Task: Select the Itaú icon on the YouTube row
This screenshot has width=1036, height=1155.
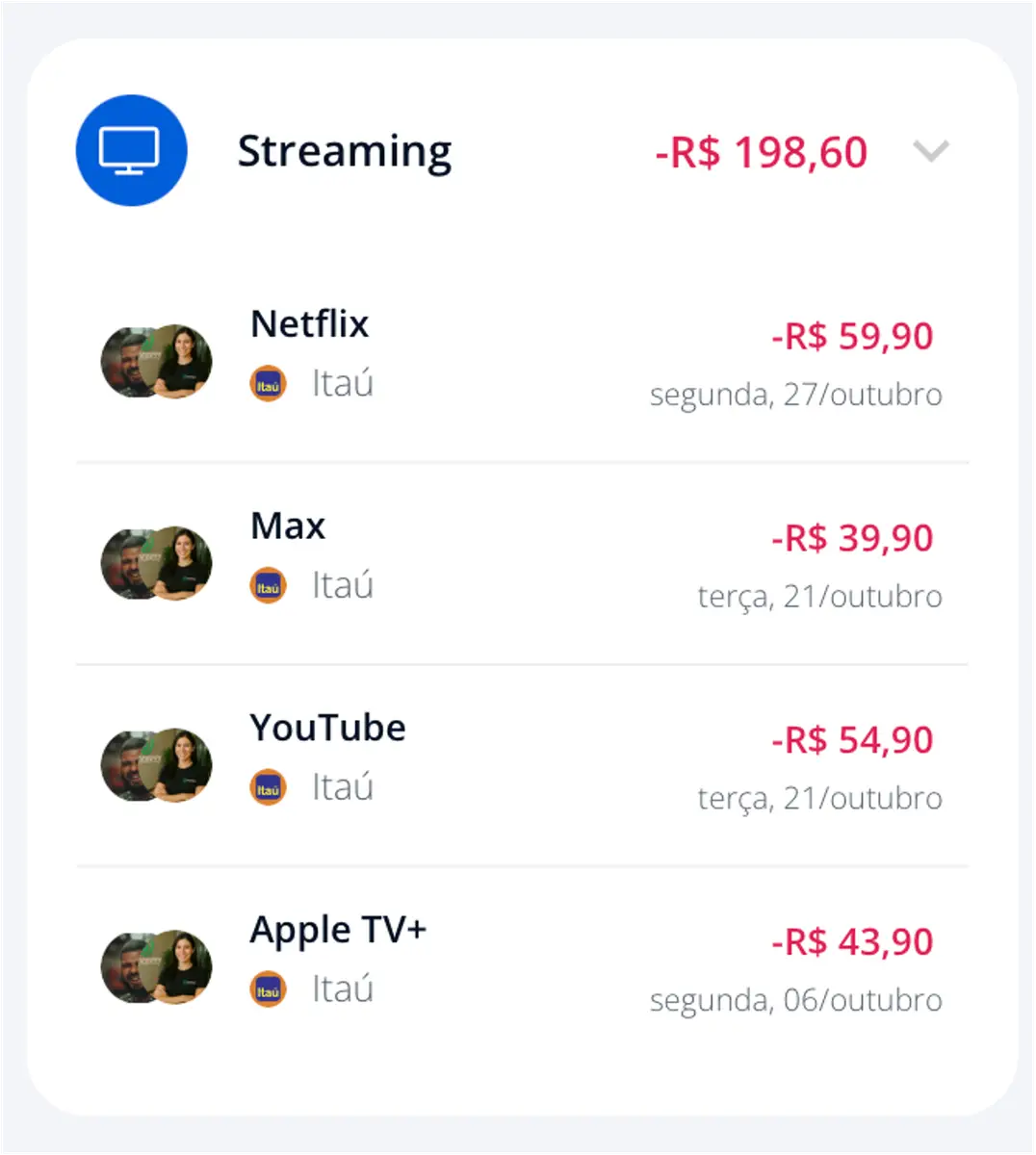Action: 268,786
